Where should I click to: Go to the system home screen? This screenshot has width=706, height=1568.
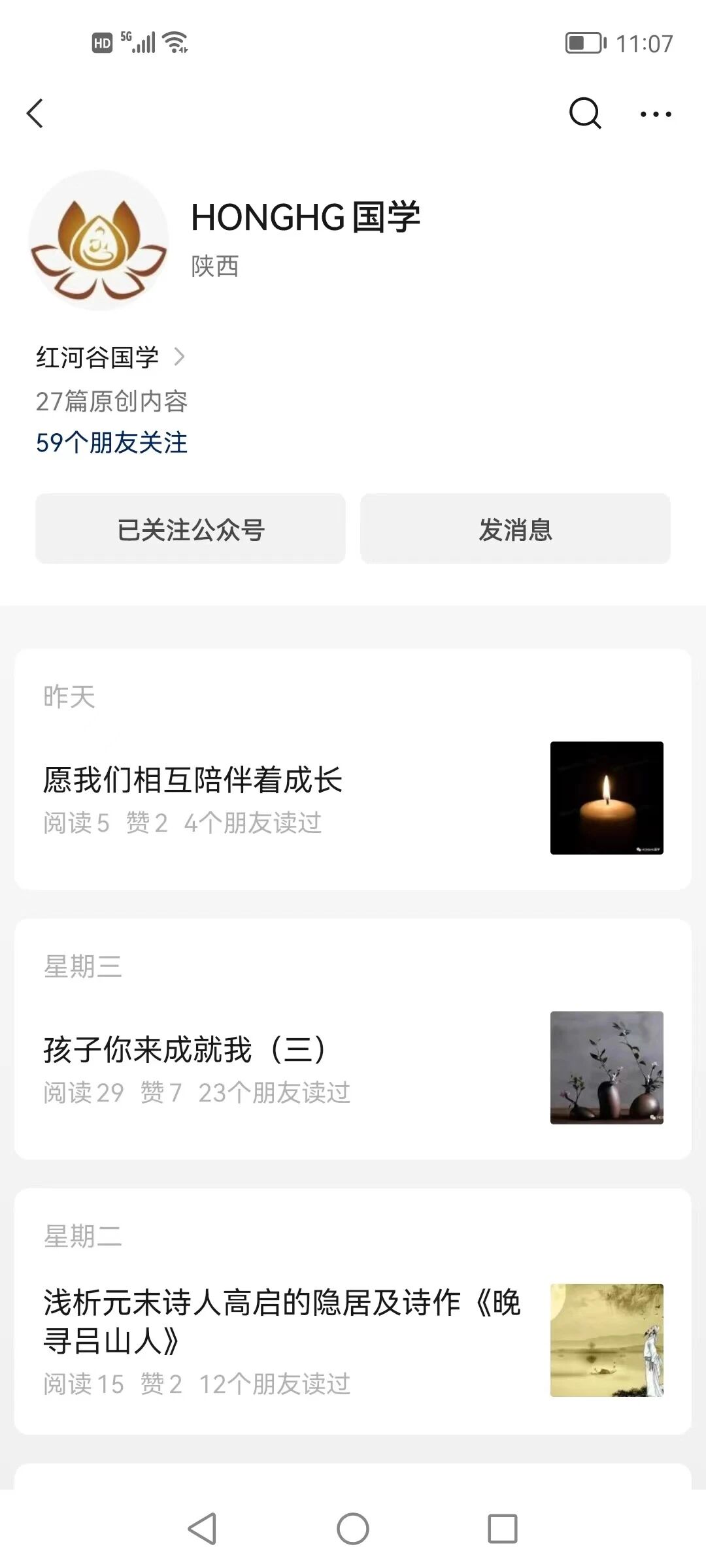tap(353, 1529)
